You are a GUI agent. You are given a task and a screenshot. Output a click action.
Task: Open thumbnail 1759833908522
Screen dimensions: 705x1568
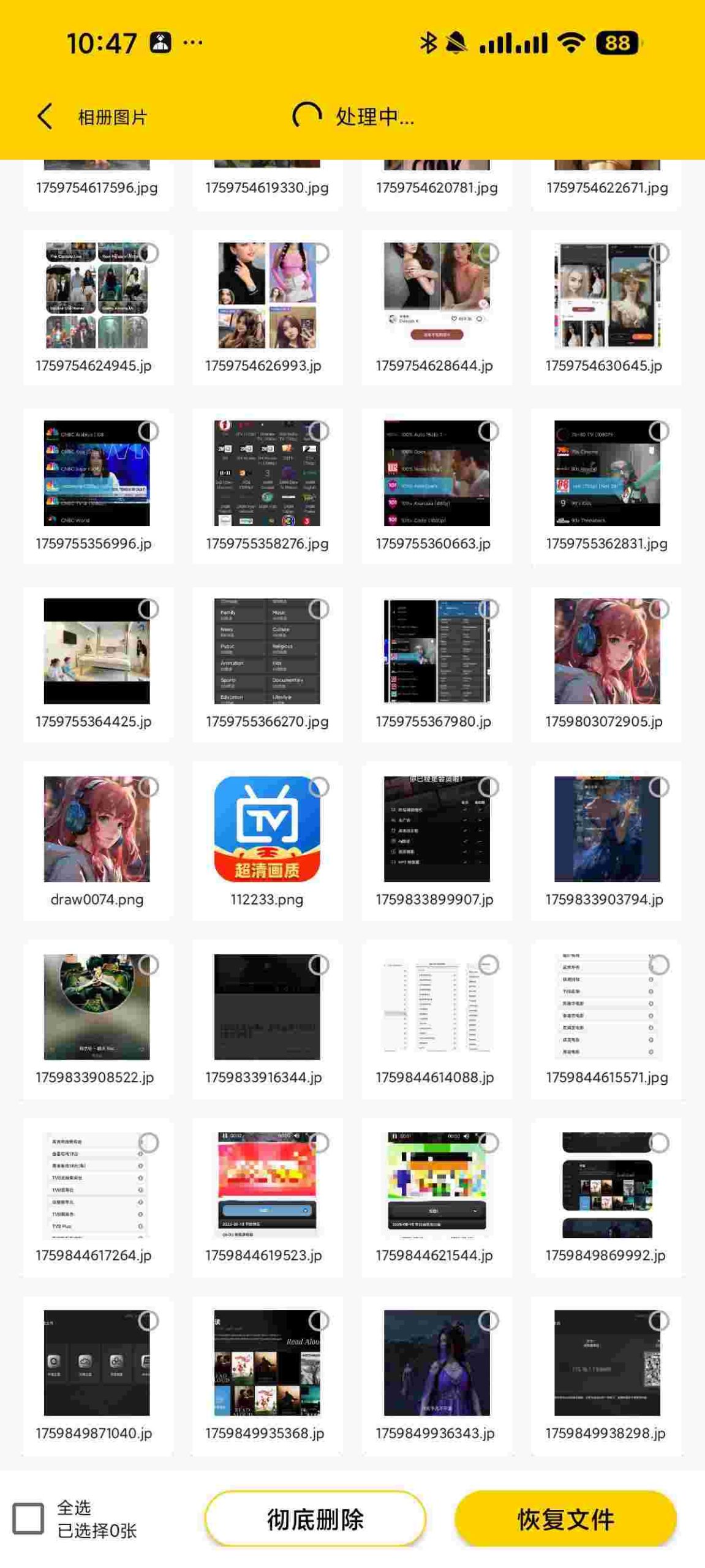97,1006
